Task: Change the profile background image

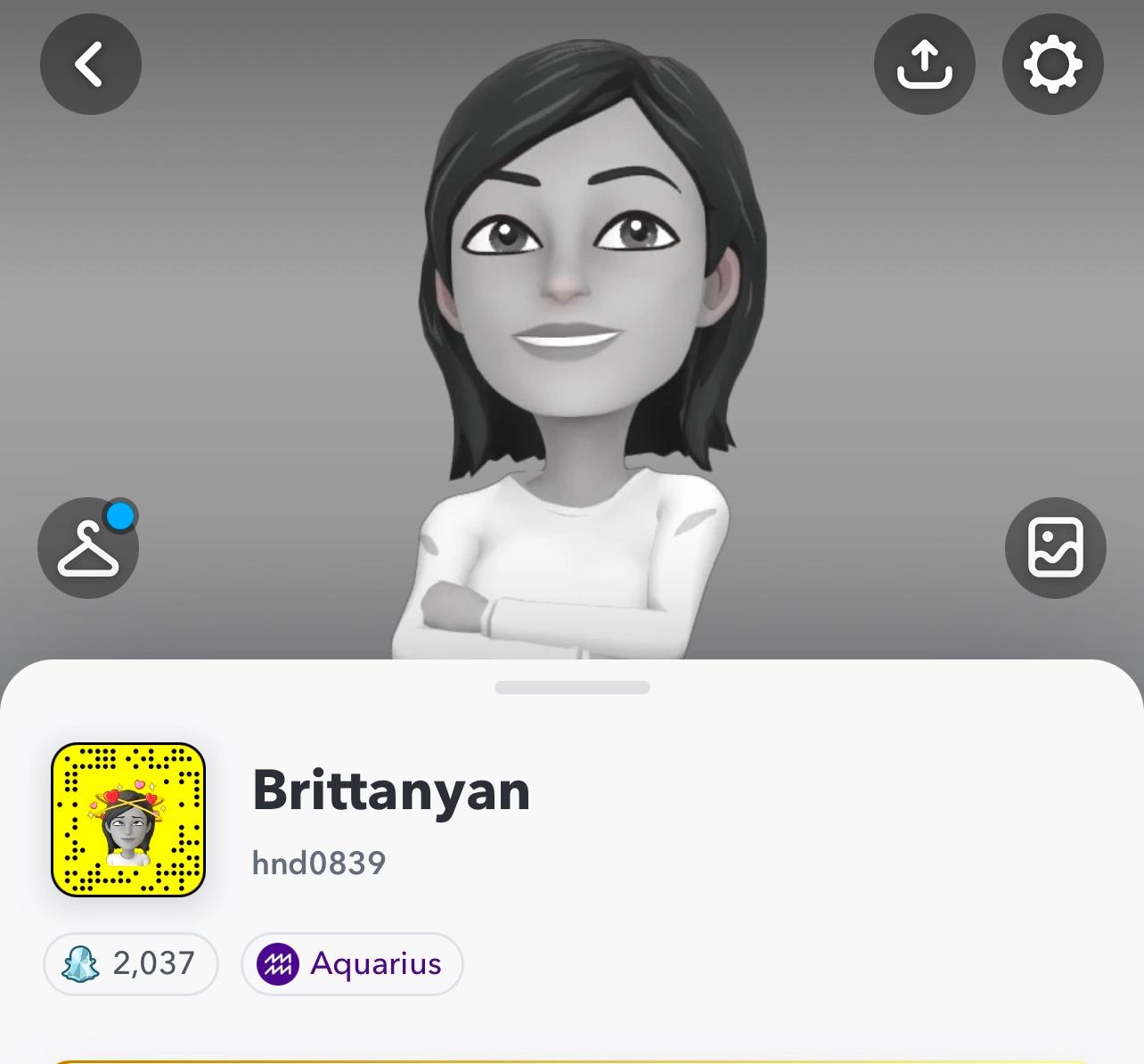Action: pos(1055,547)
